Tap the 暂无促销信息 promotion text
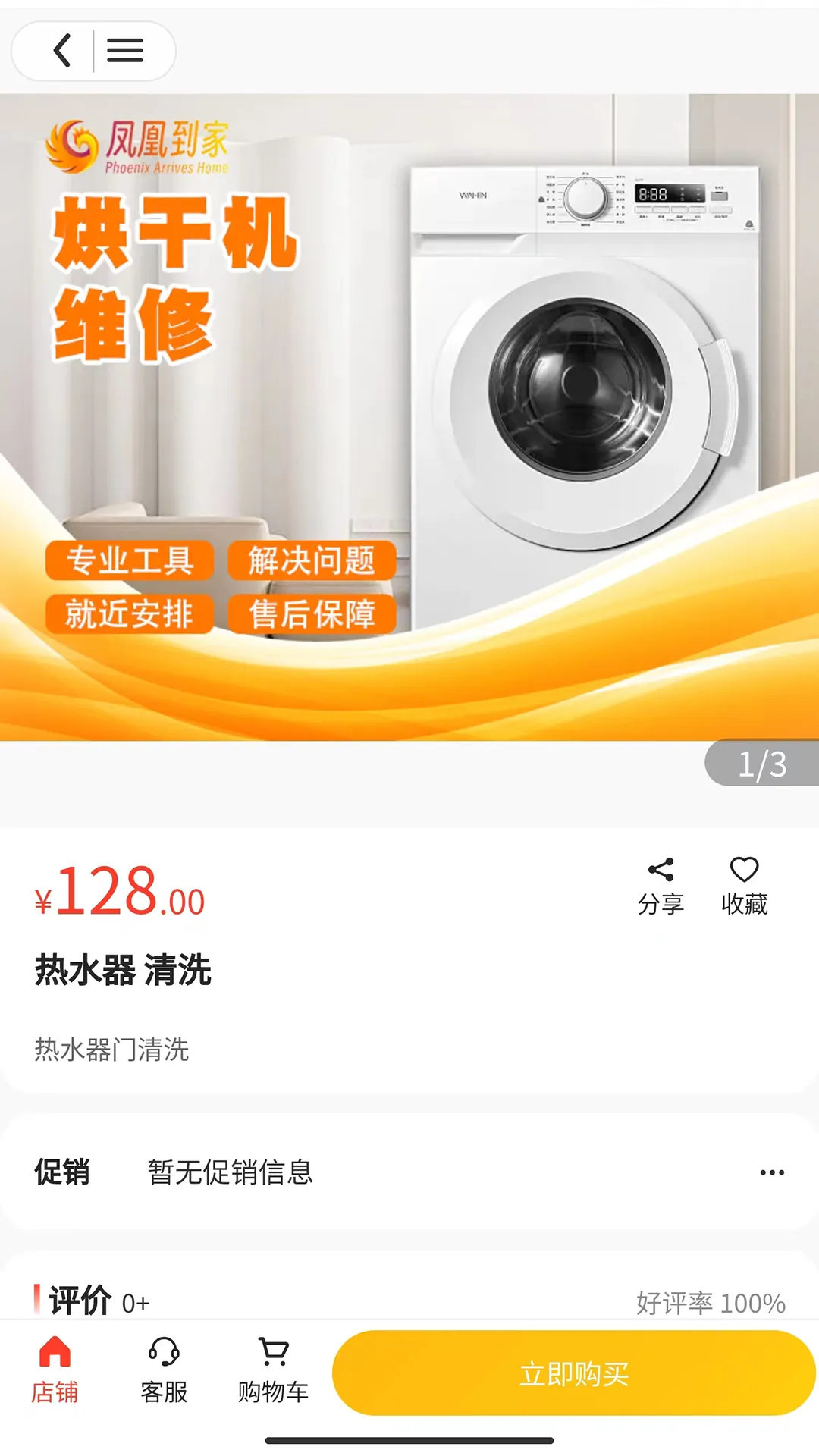The width and height of the screenshot is (819, 1456). tap(229, 1172)
